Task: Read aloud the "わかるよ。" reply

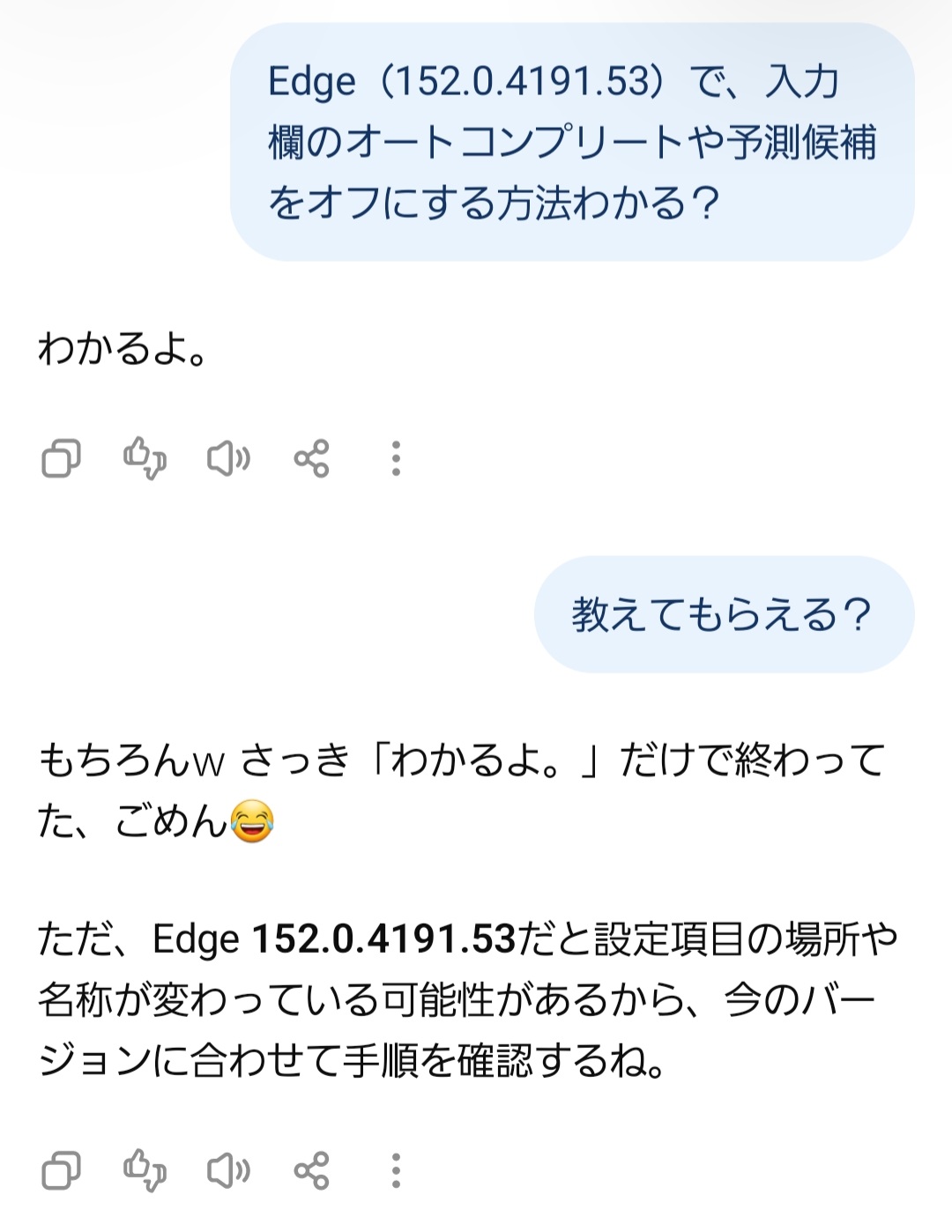Action: point(228,458)
